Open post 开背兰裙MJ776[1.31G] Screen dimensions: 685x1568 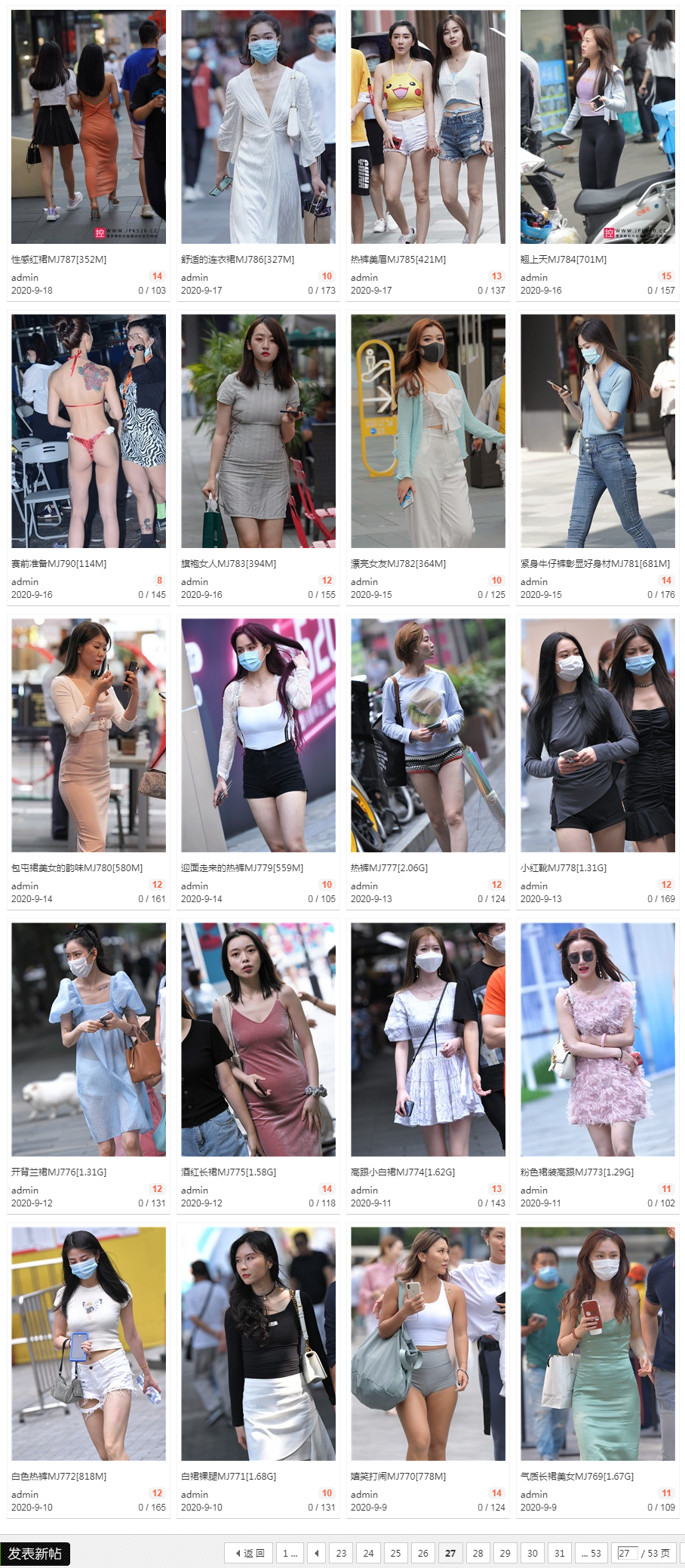[x=59, y=1172]
